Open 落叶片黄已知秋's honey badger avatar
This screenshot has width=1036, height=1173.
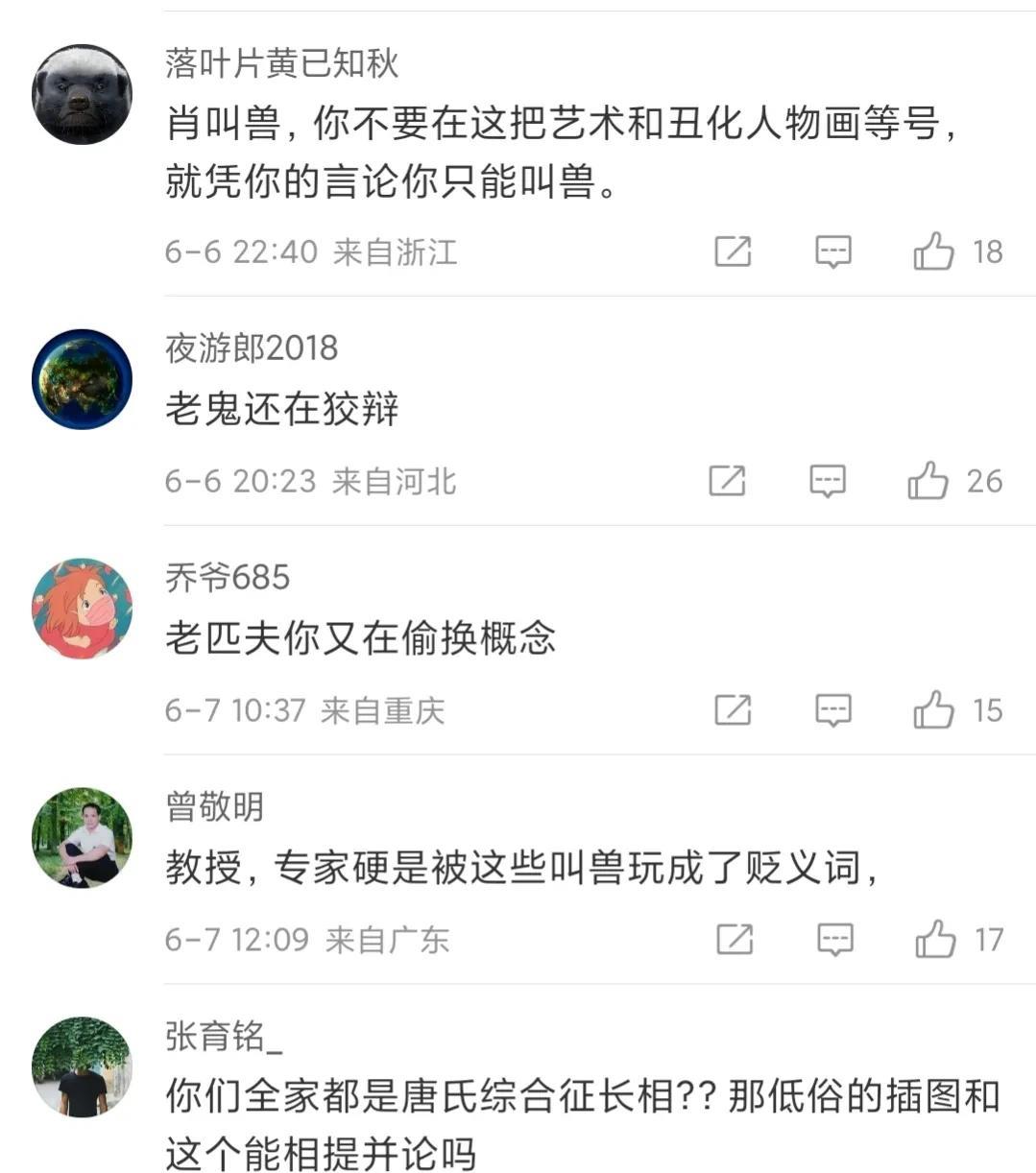tap(84, 93)
